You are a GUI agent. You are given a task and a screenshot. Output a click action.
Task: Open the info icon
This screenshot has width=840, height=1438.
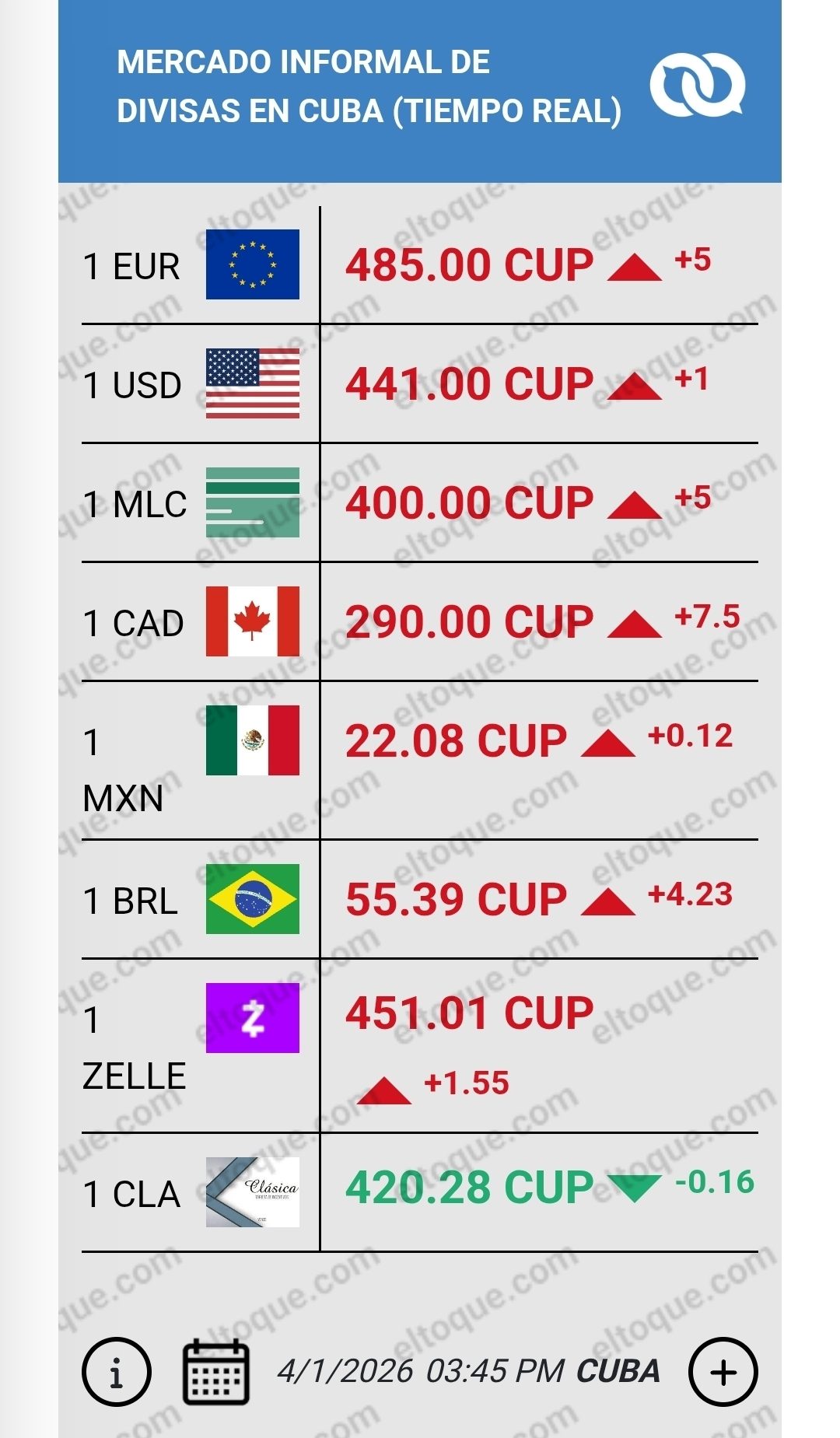116,1371
